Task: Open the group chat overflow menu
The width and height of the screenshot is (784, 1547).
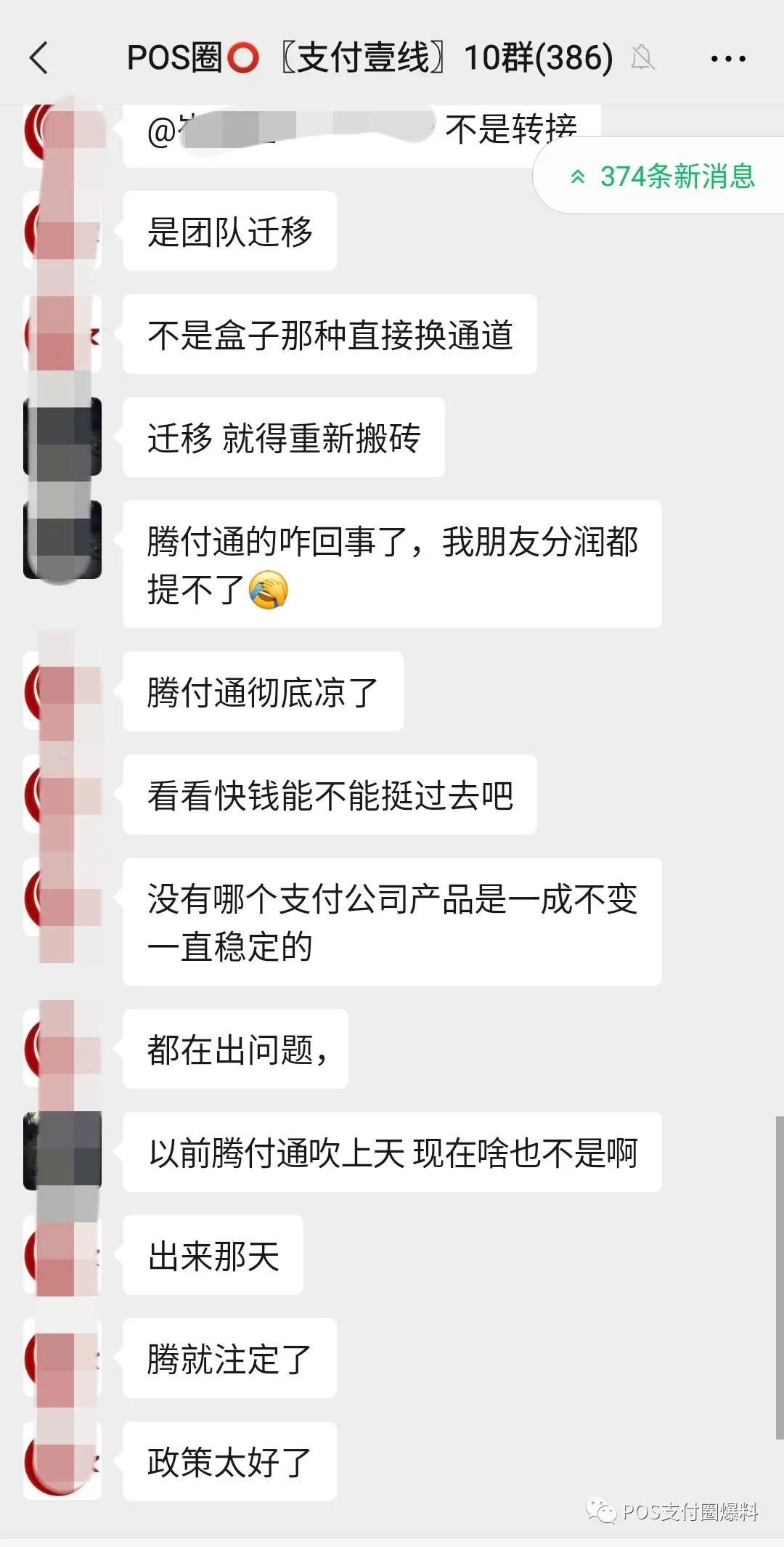Action: [x=727, y=59]
